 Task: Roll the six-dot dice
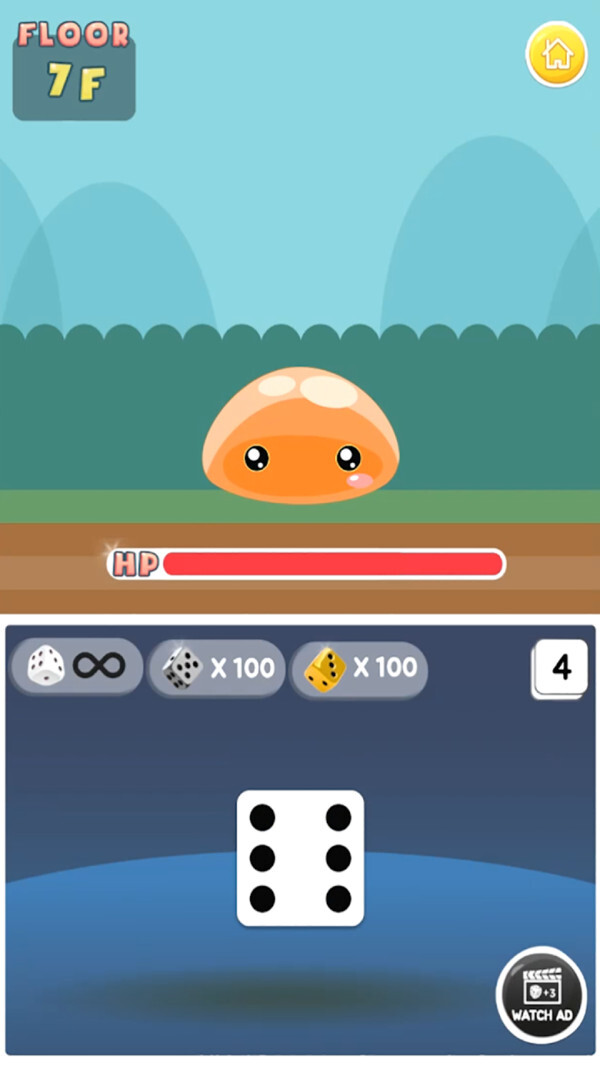300,858
